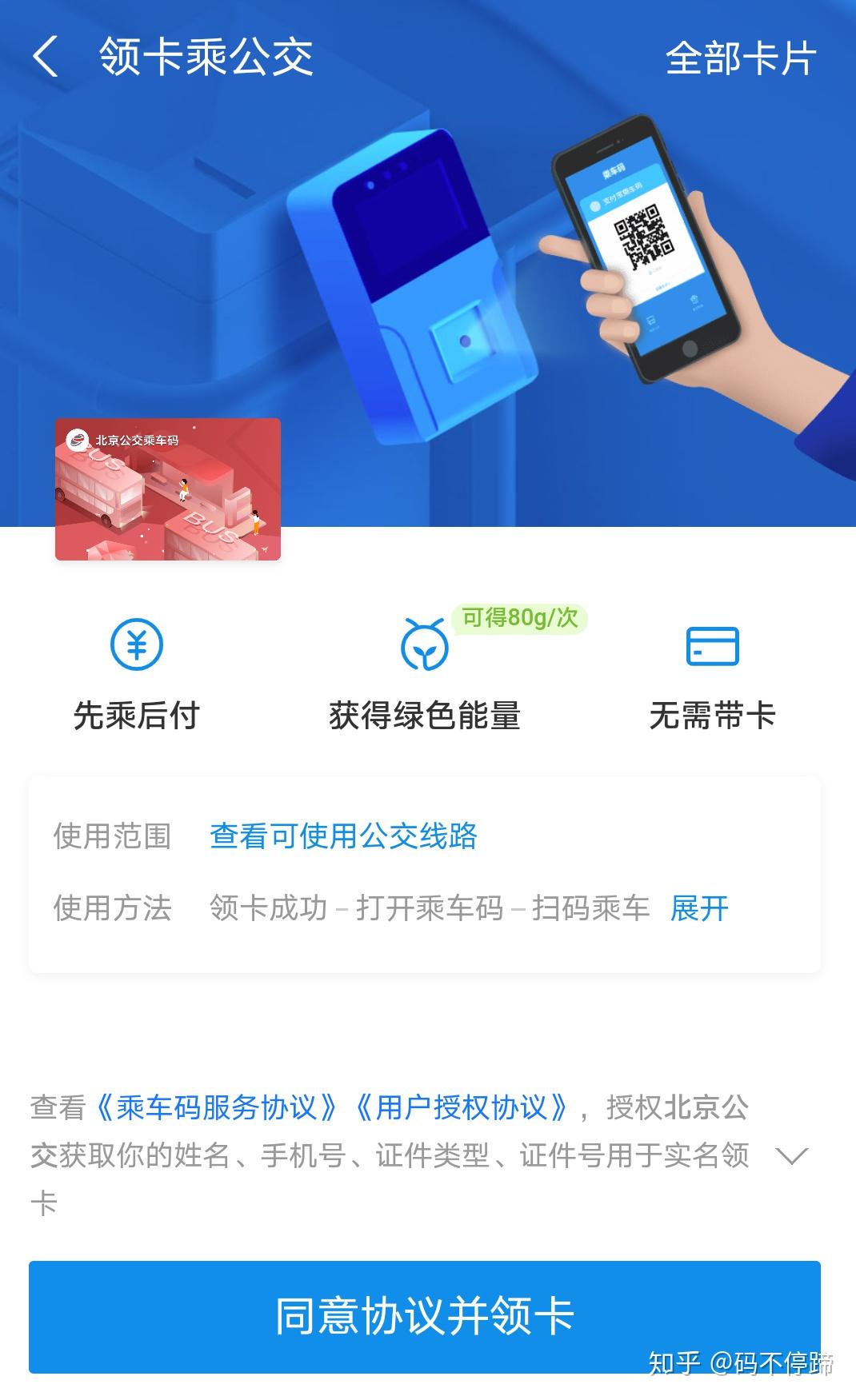
Task: Open the 《乘车码服务协议》 agreement
Action: click(218, 1107)
